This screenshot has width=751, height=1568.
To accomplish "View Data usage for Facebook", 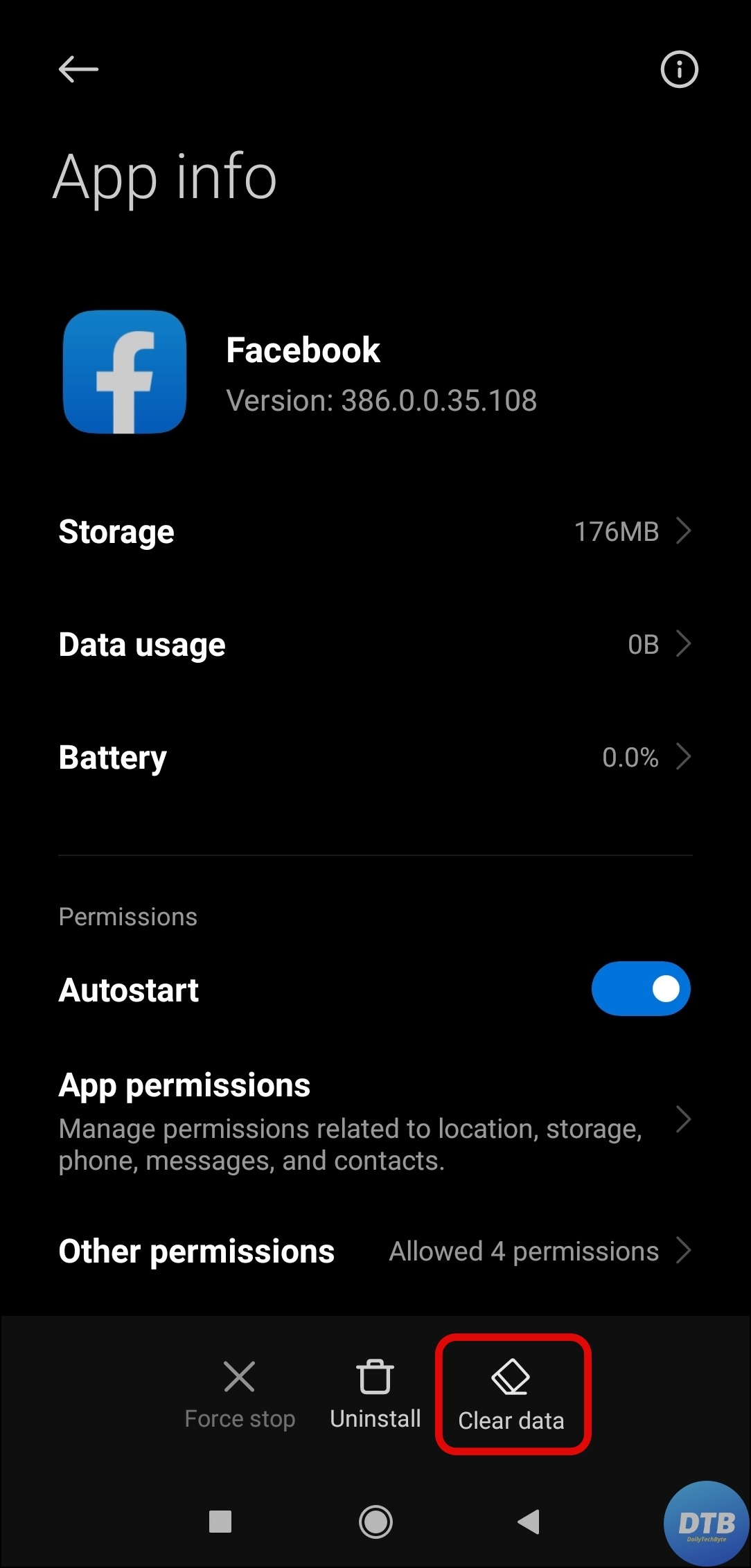I will [375, 645].
